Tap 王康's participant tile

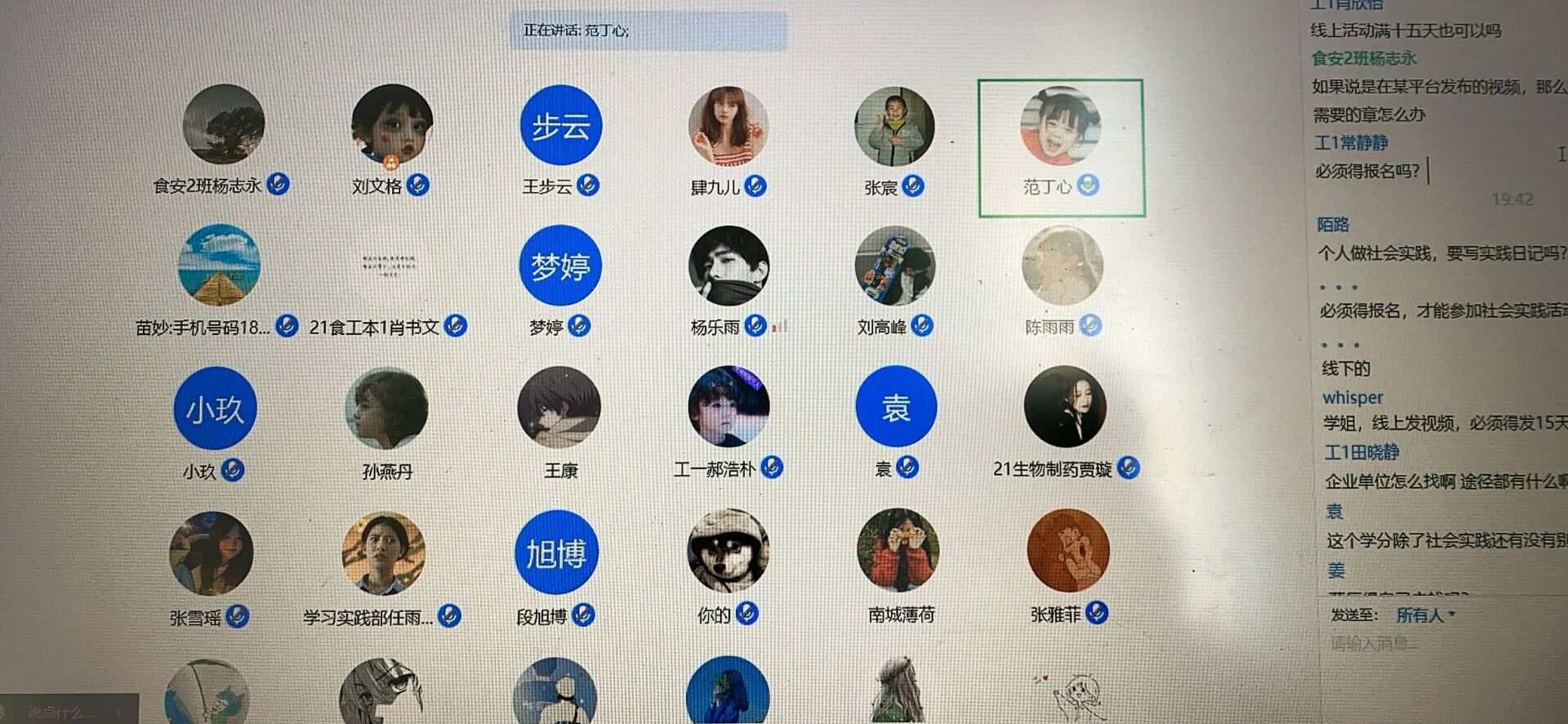pyautogui.click(x=559, y=408)
